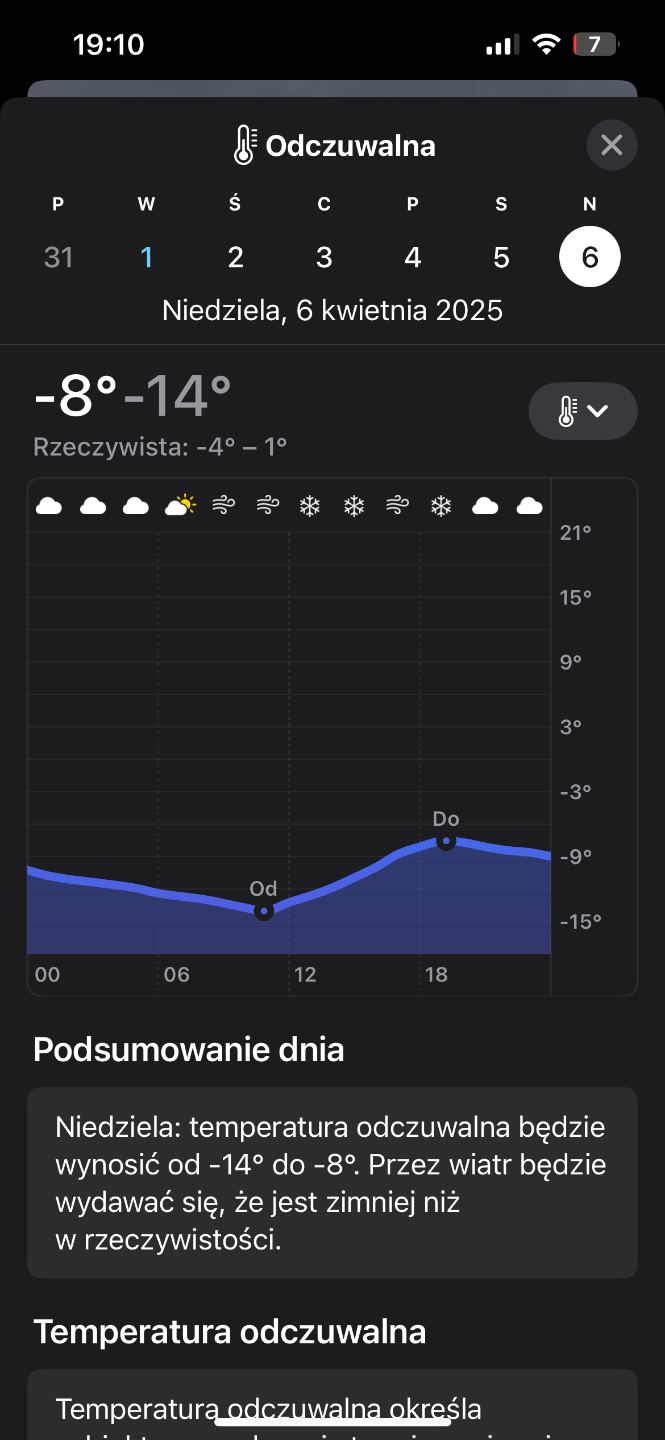
Task: Switch to Thursday the 3rd
Action: (x=324, y=257)
